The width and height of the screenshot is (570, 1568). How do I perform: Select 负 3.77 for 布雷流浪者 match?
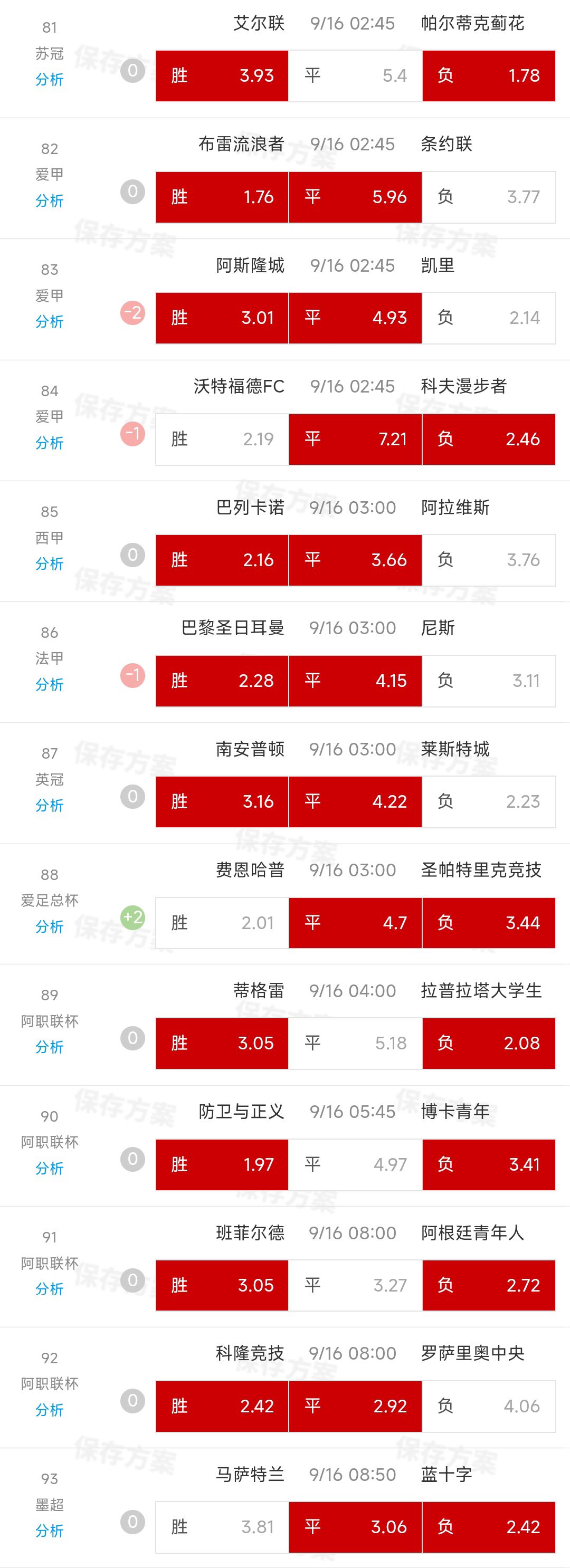pos(488,197)
